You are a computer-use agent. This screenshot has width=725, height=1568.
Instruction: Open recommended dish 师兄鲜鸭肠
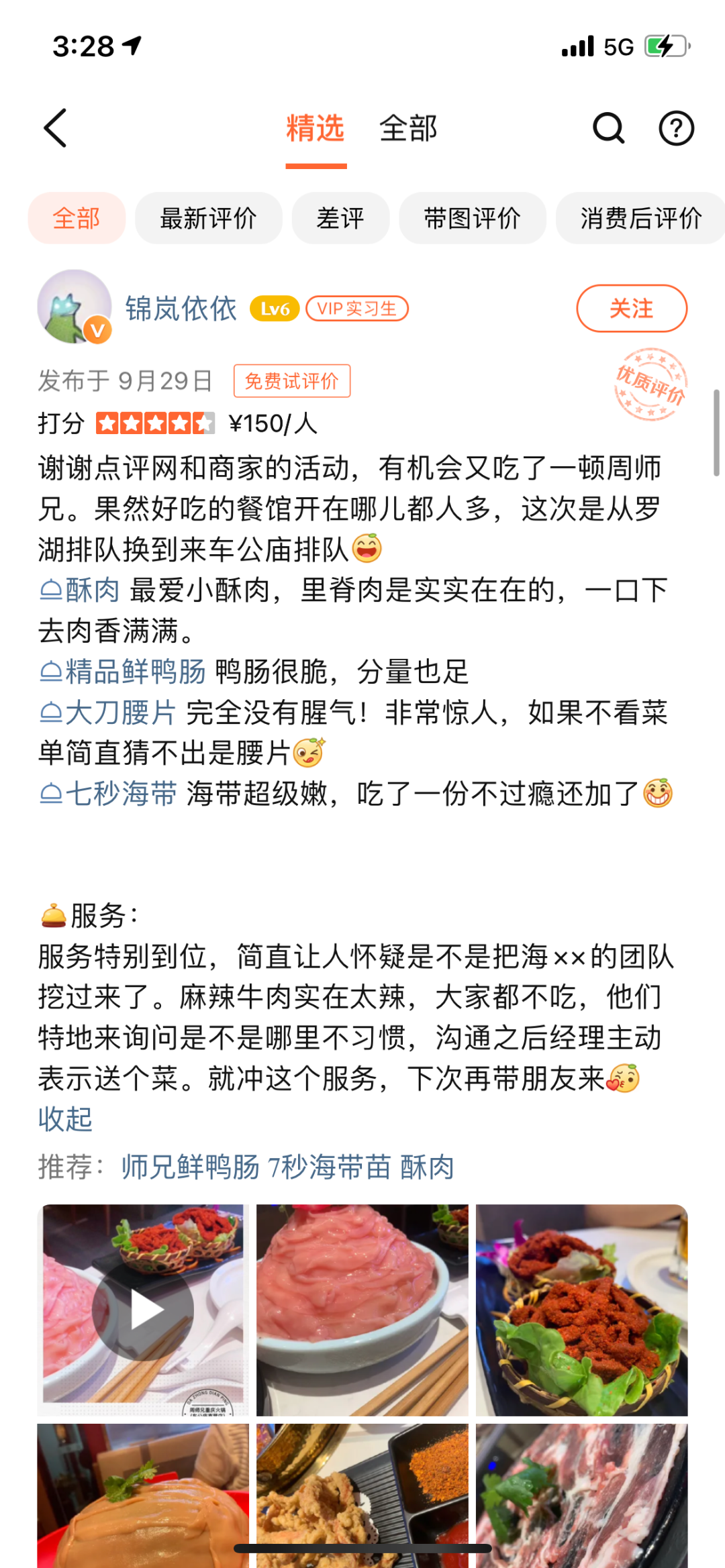191,1167
